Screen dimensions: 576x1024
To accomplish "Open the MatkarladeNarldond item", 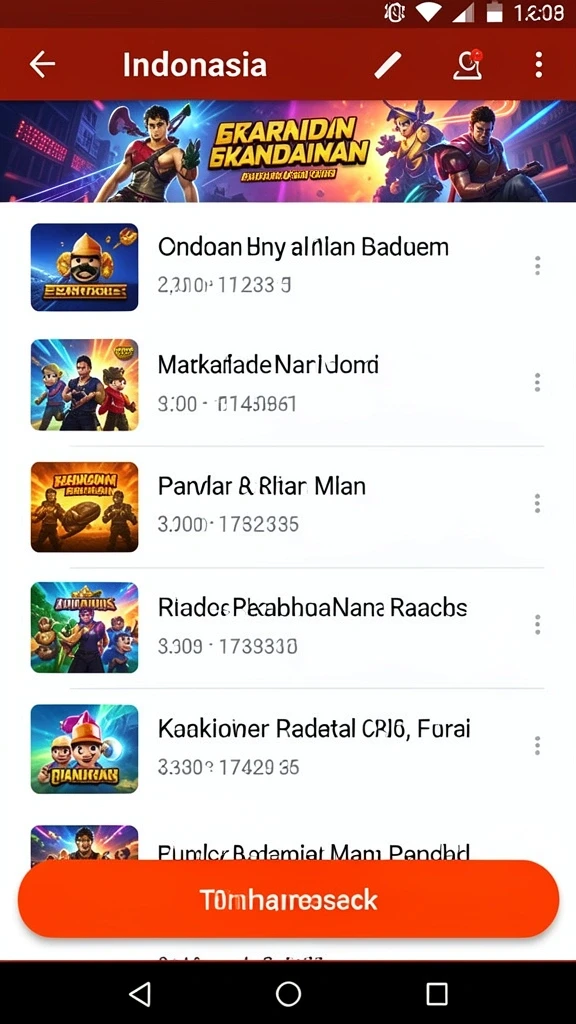I will pyautogui.click(x=288, y=385).
